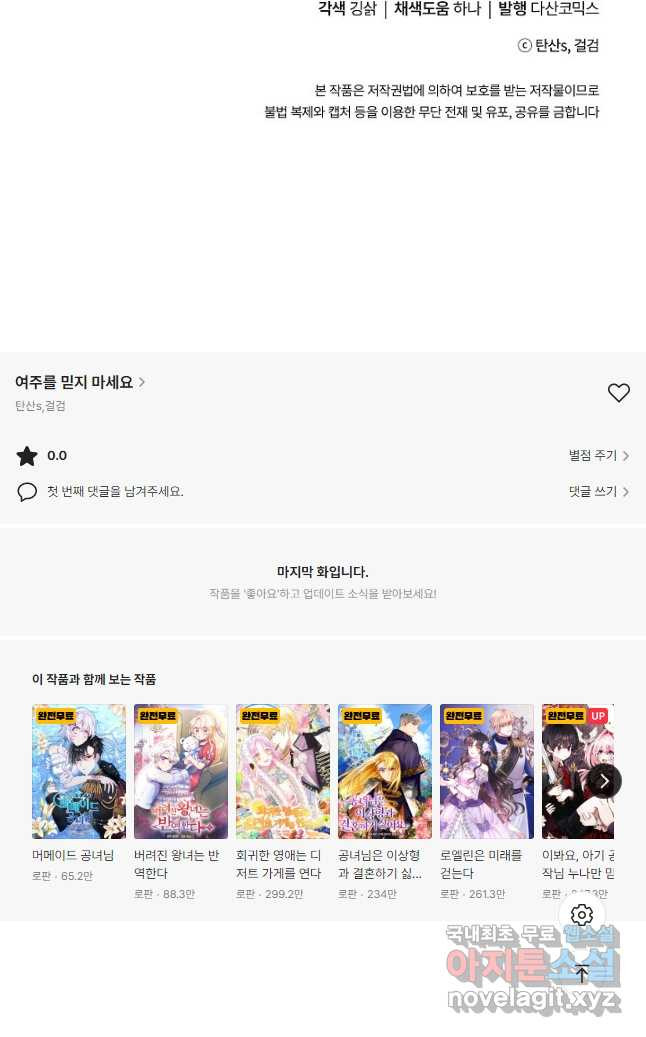Tap 댓글 쓰기 to write a comment
The height and width of the screenshot is (1037, 646).
[598, 492]
